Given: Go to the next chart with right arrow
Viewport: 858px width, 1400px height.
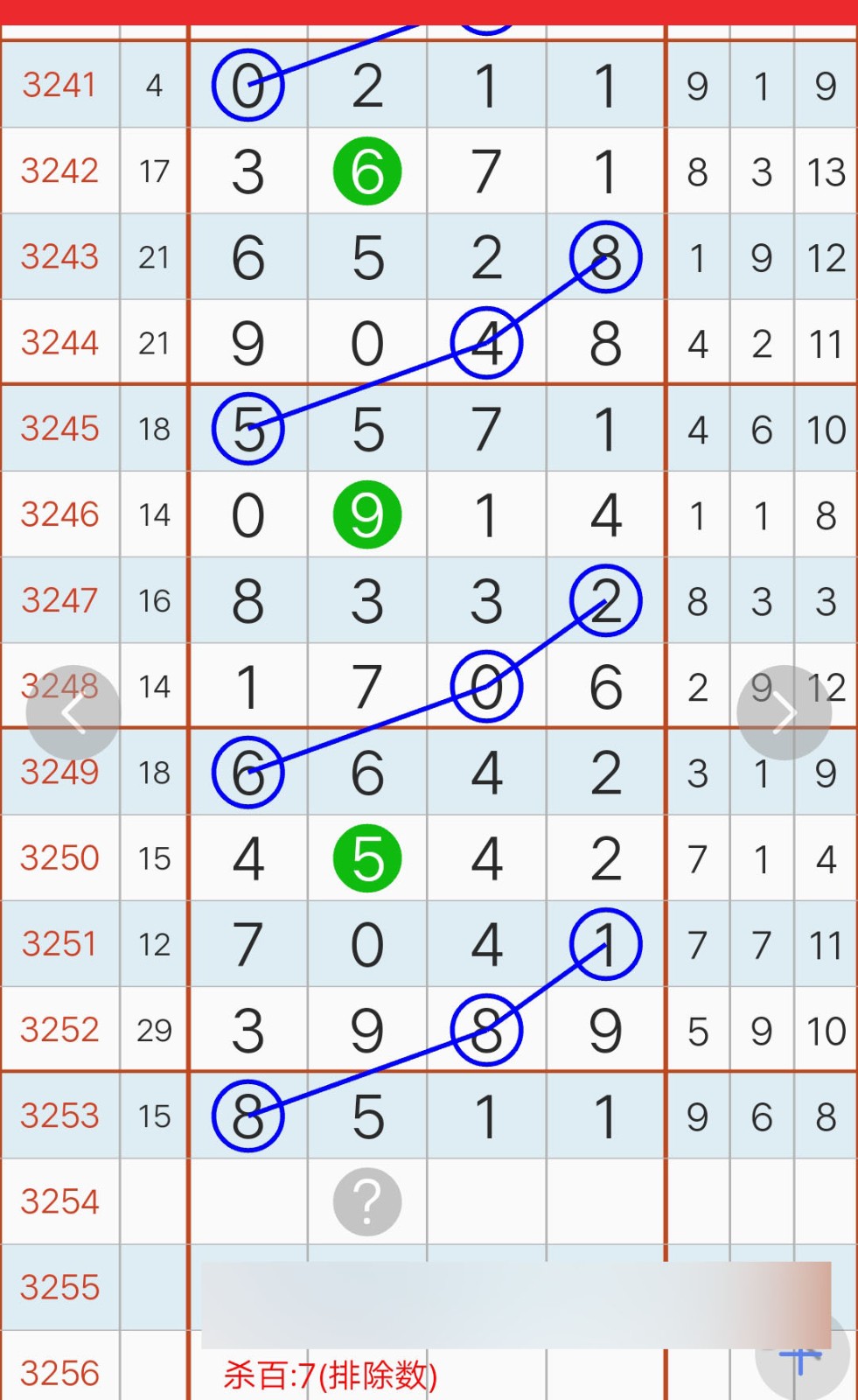Looking at the screenshot, I should pos(784,713).
